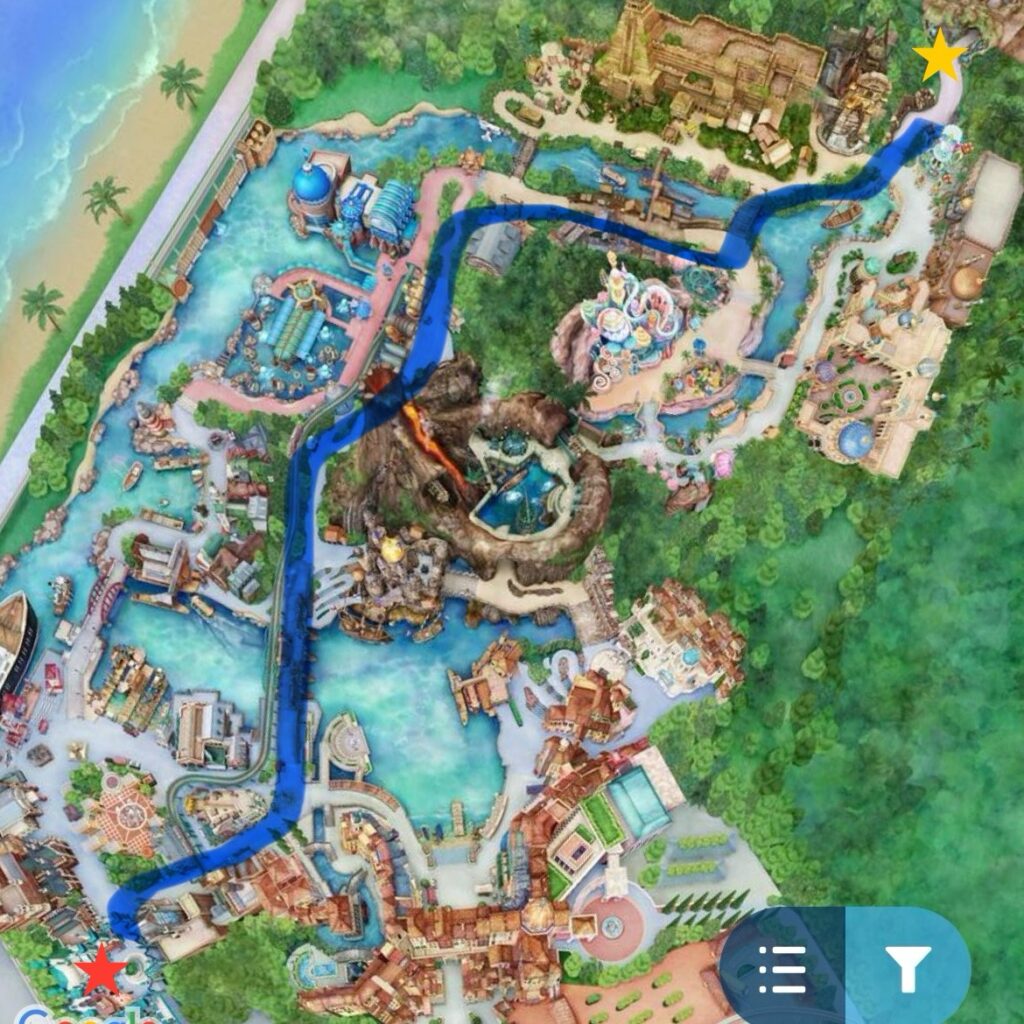Open the list view button

click(783, 968)
